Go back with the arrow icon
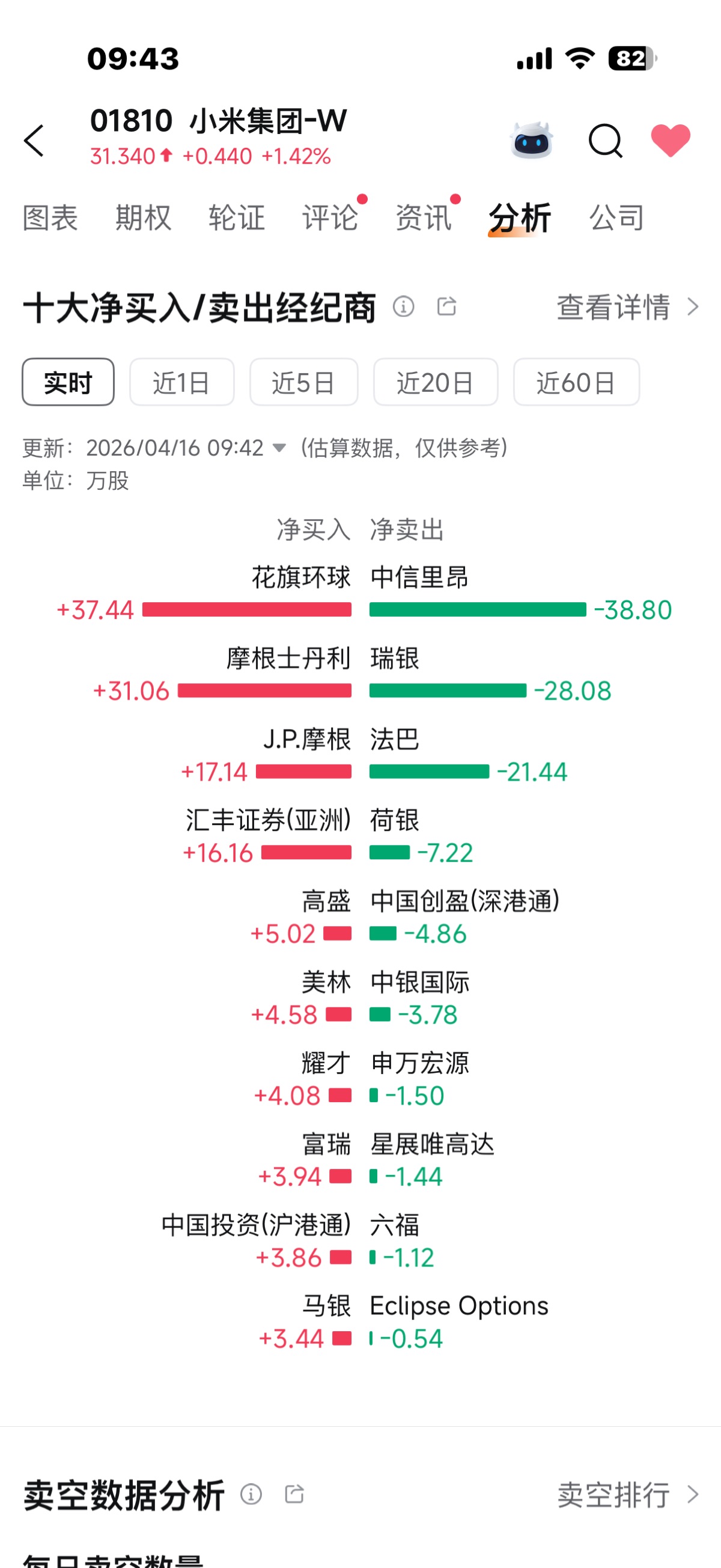Image resolution: width=721 pixels, height=1568 pixels. [35, 141]
